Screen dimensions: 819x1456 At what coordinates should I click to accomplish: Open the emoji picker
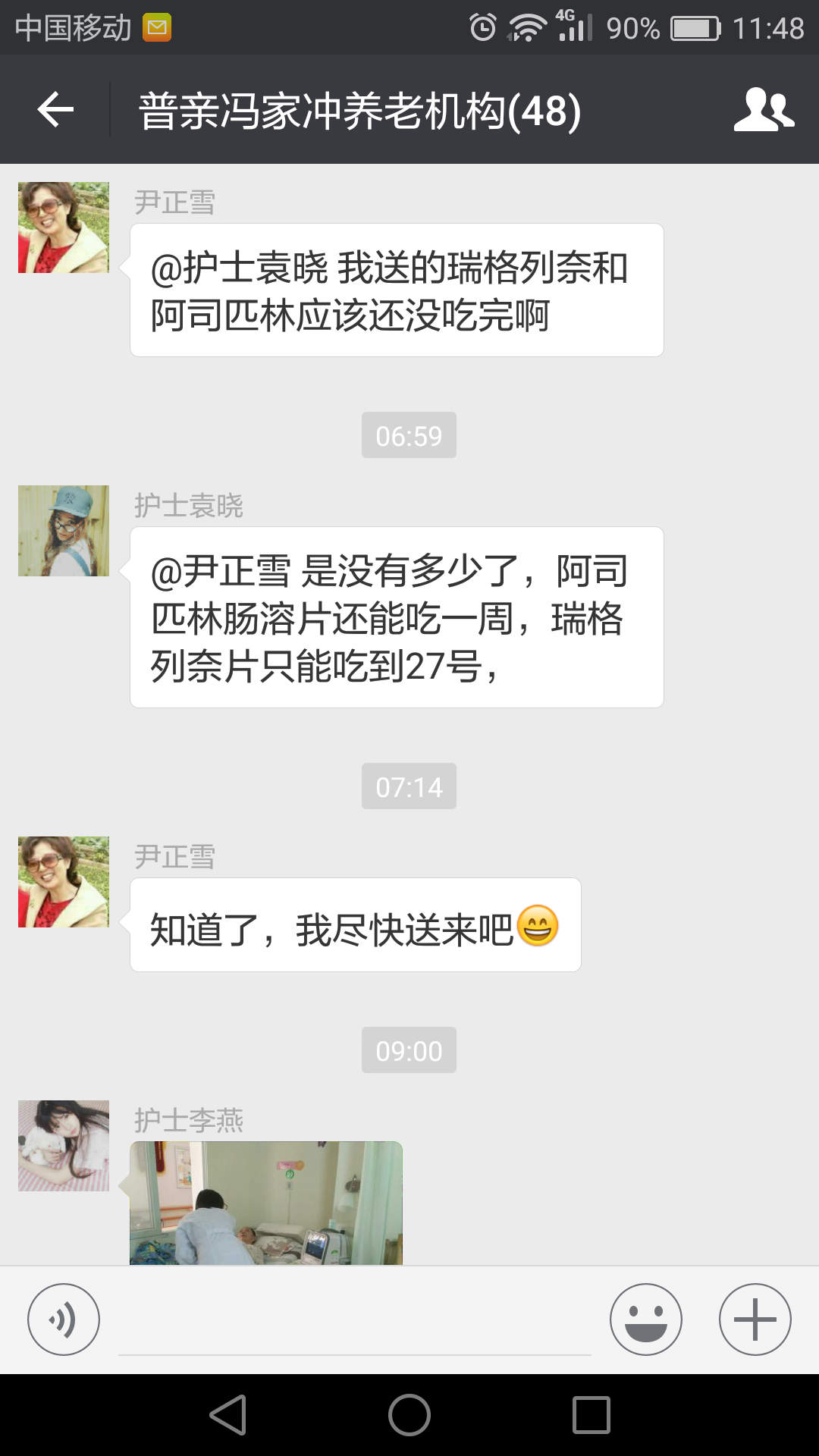pyautogui.click(x=645, y=1319)
